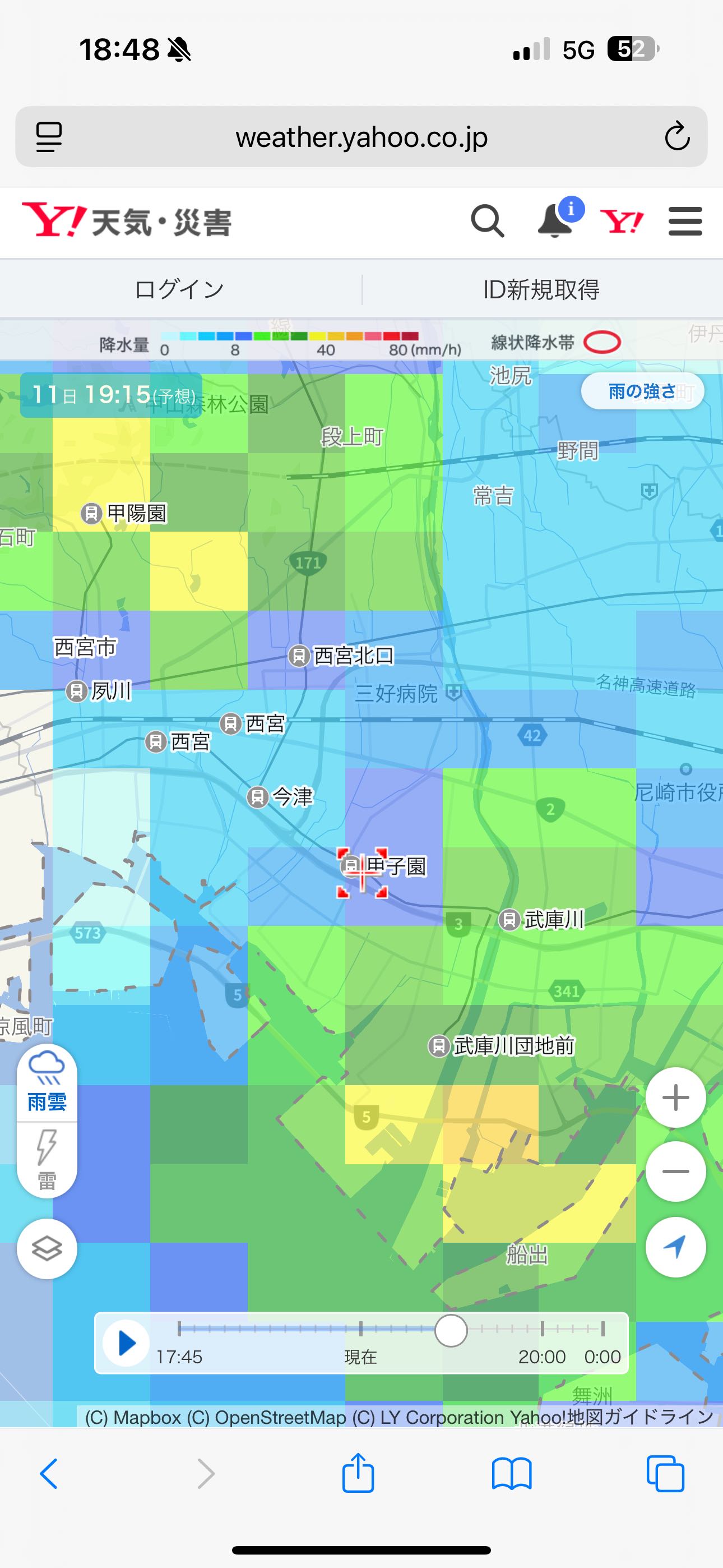Screen dimensions: 723x1568
Task: Go to Yahoo! Japan top via red logo
Action: tap(622, 222)
